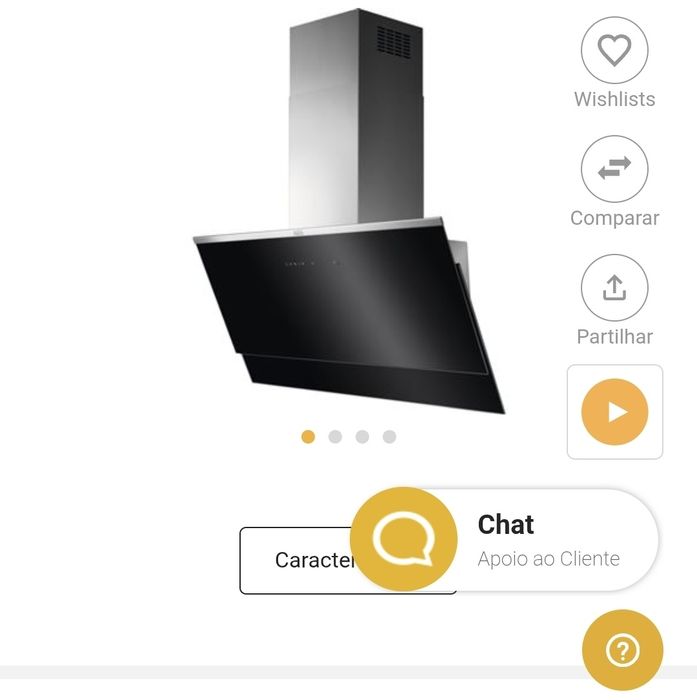Play the product video
The image size is (697, 700).
click(x=615, y=411)
